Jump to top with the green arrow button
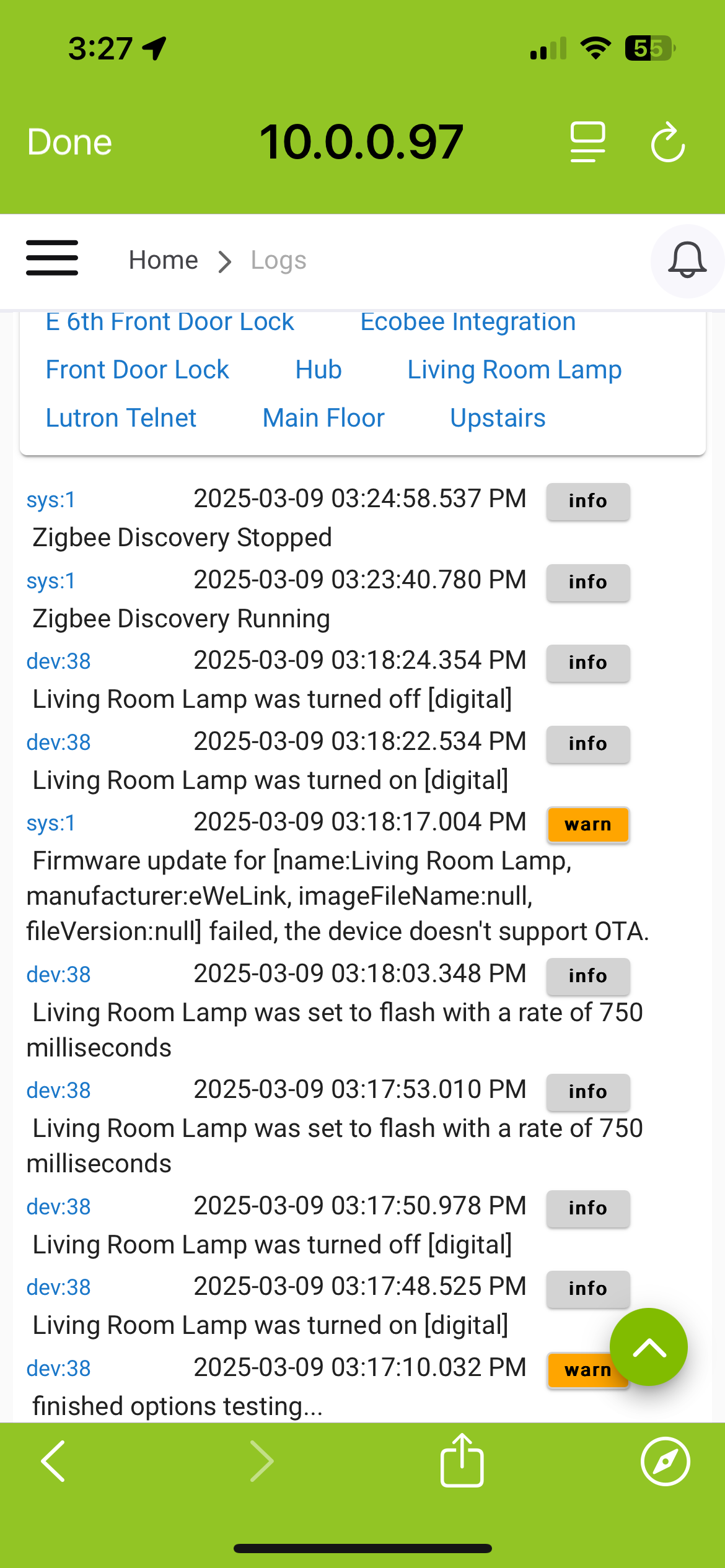This screenshot has height=1568, width=725. (649, 1346)
